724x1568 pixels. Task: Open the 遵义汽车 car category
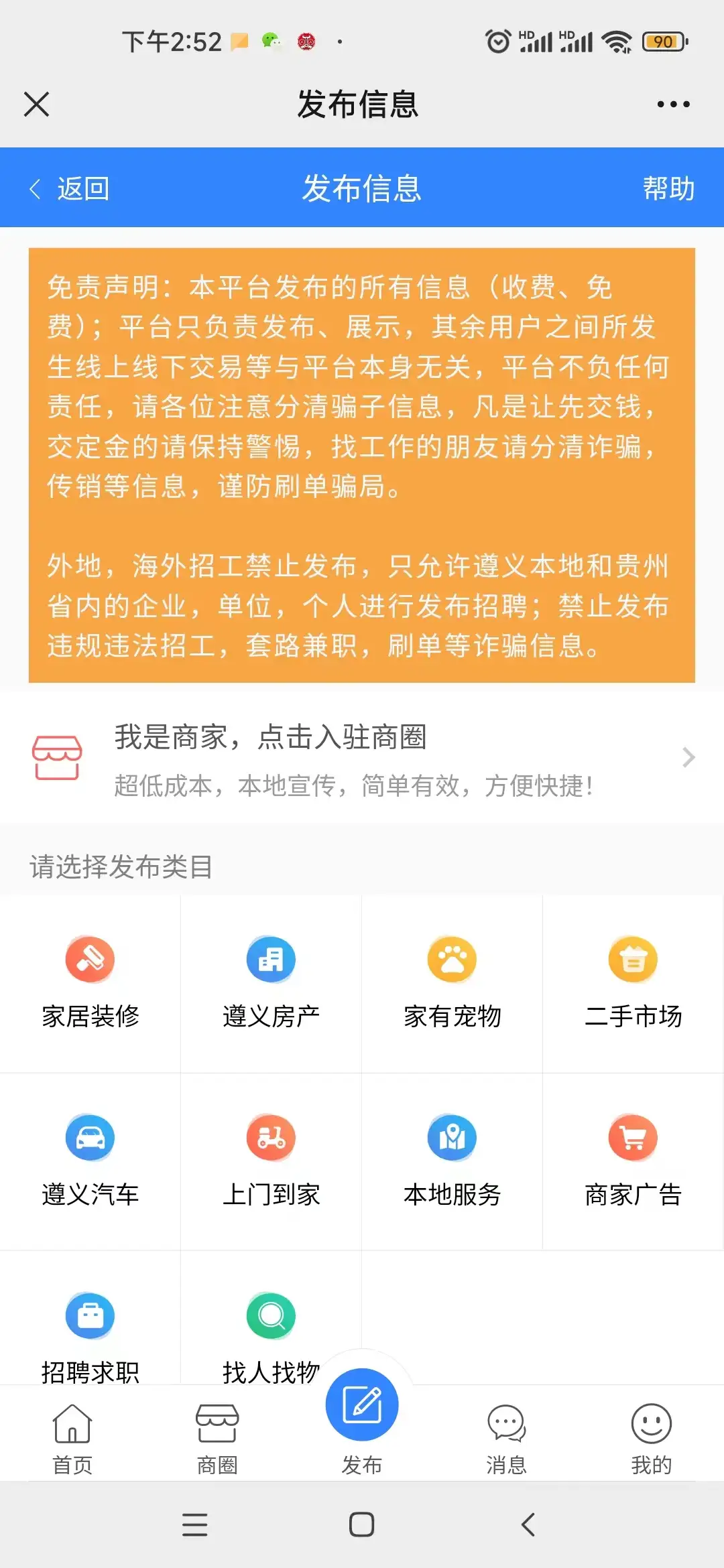[90, 1138]
